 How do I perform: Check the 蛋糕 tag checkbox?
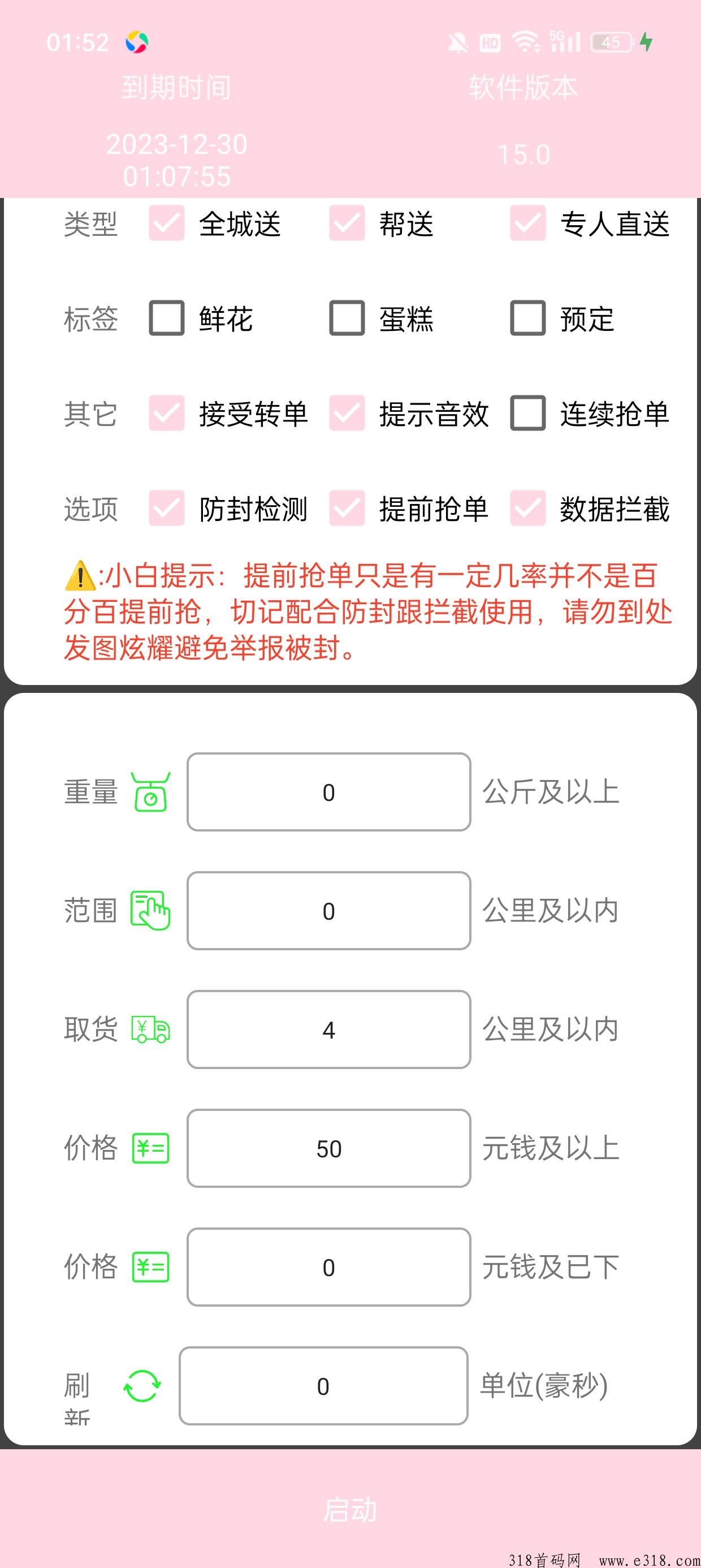tap(347, 318)
